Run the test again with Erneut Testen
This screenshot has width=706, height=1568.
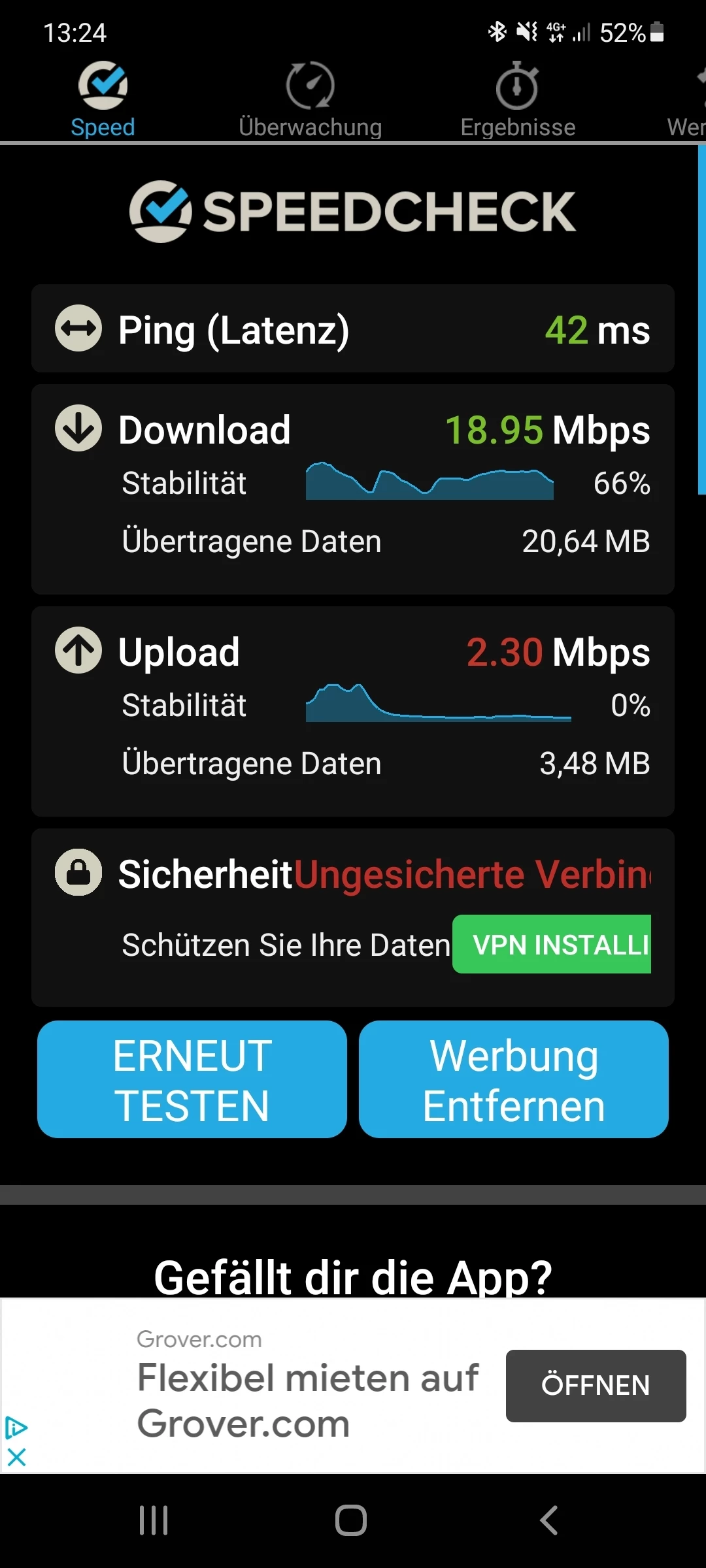[x=192, y=1079]
